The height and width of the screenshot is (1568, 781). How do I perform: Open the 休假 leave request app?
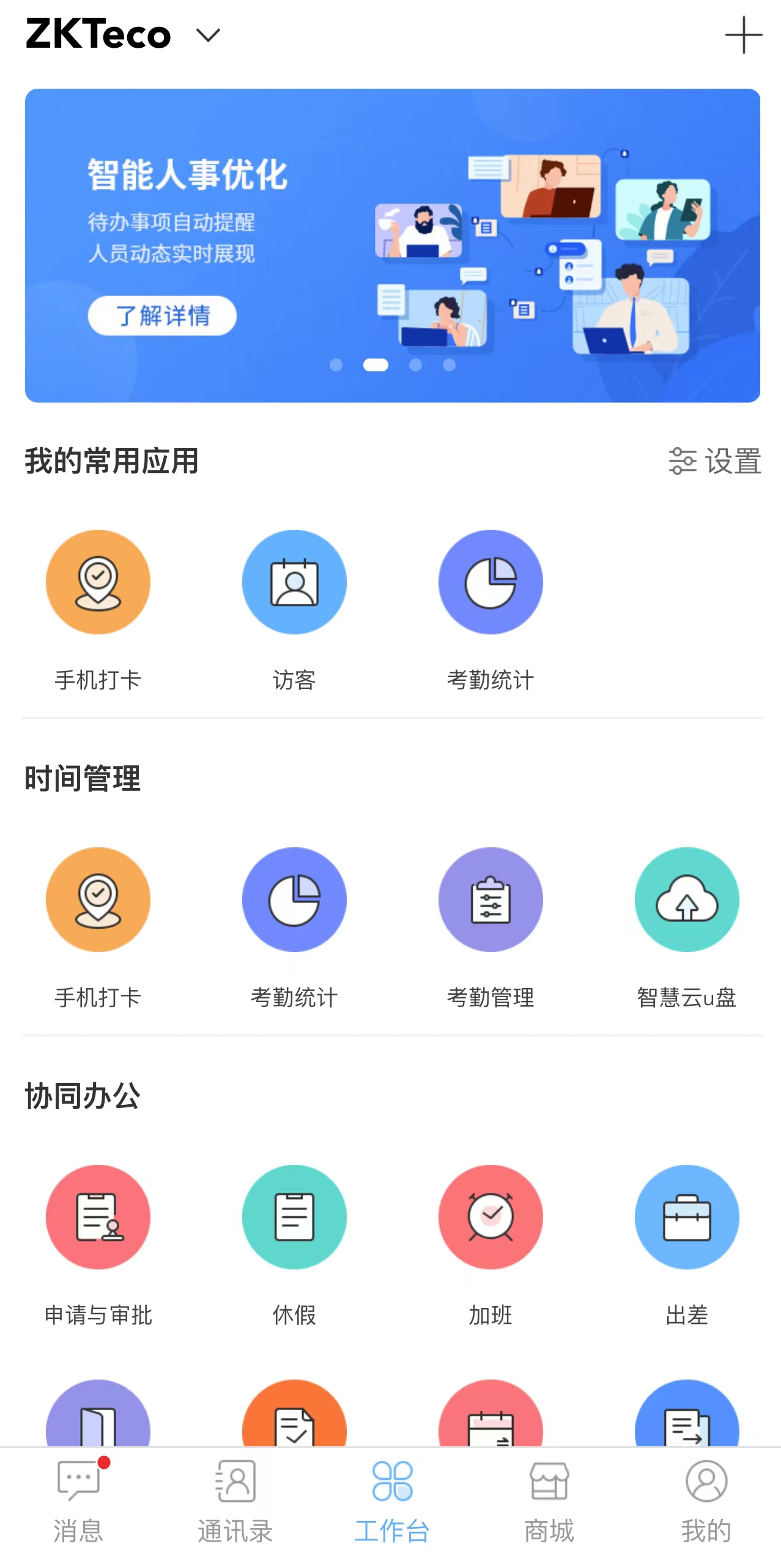pyautogui.click(x=294, y=1217)
